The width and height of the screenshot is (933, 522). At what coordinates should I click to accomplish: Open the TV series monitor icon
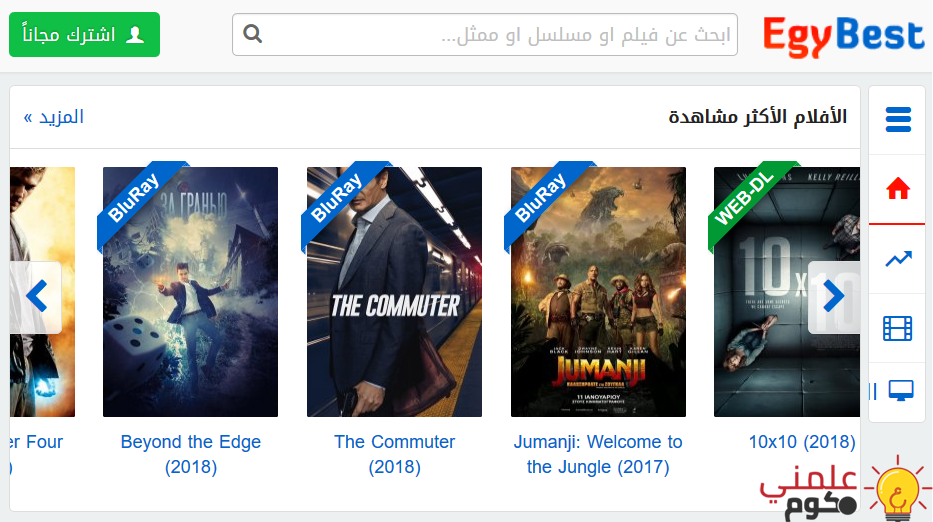[x=898, y=391]
